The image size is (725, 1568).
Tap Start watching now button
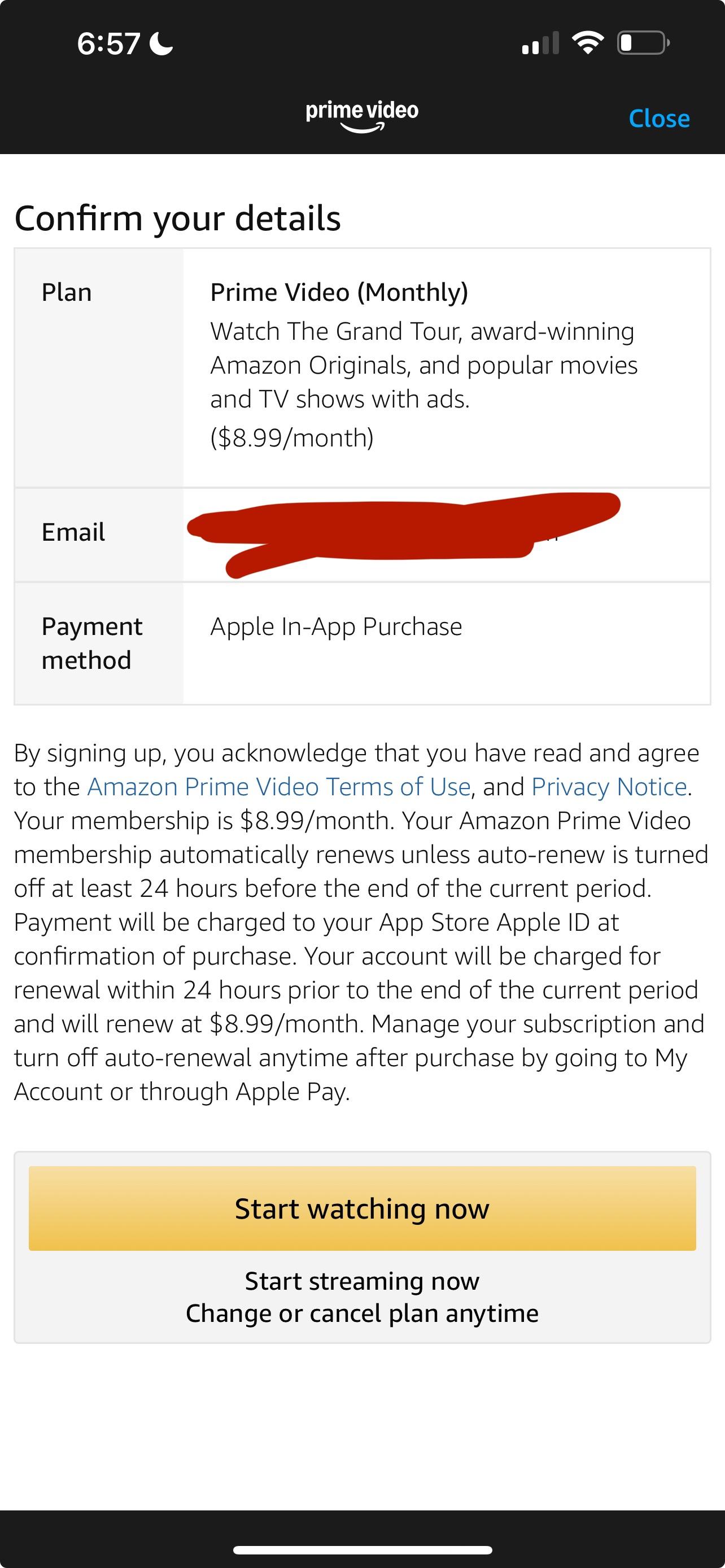[362, 1208]
